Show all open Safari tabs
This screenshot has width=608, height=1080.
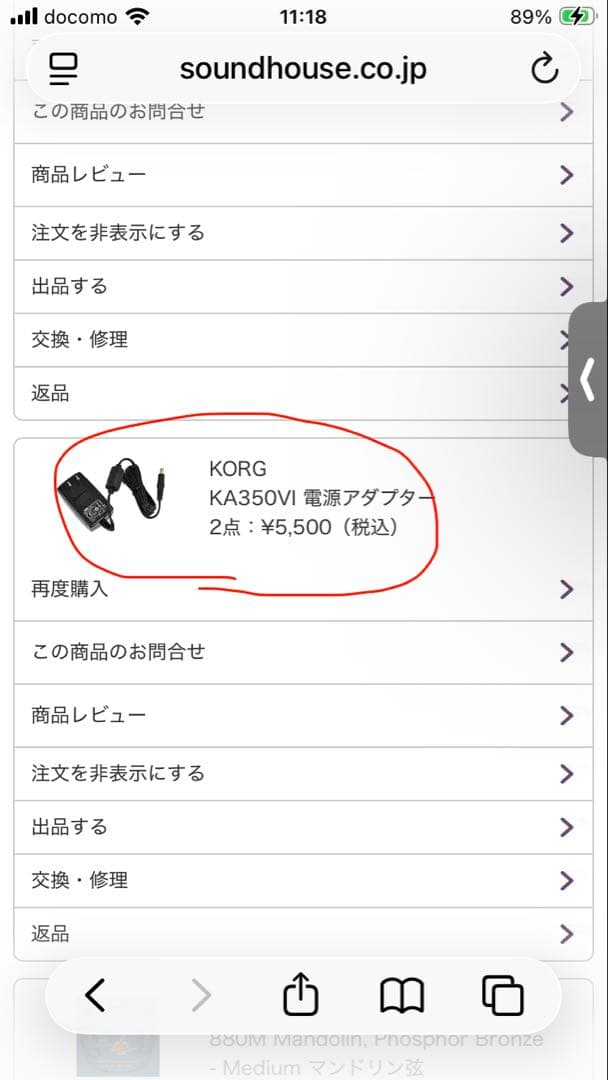[x=503, y=994]
